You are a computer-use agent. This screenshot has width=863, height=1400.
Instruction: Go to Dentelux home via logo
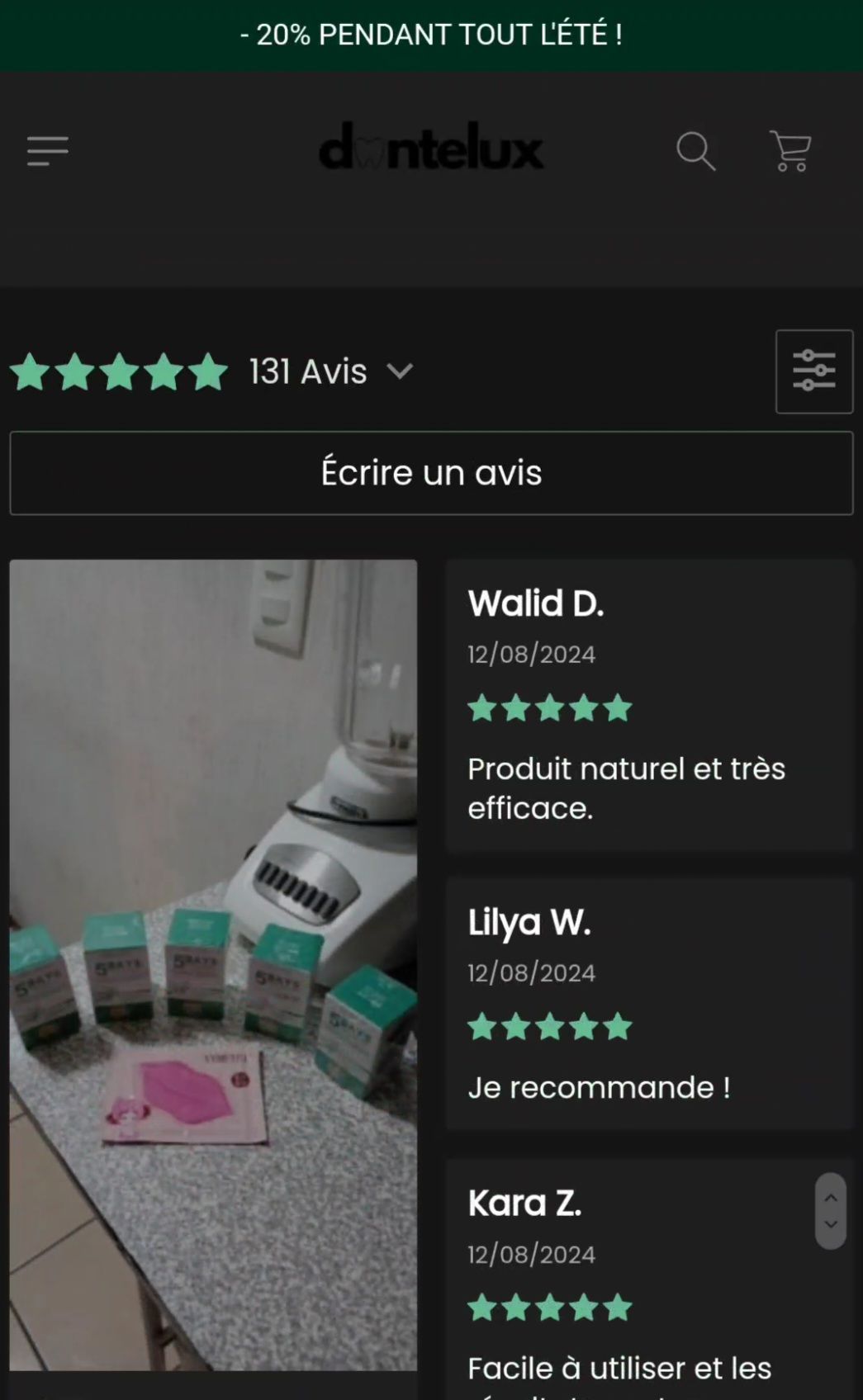tap(431, 149)
